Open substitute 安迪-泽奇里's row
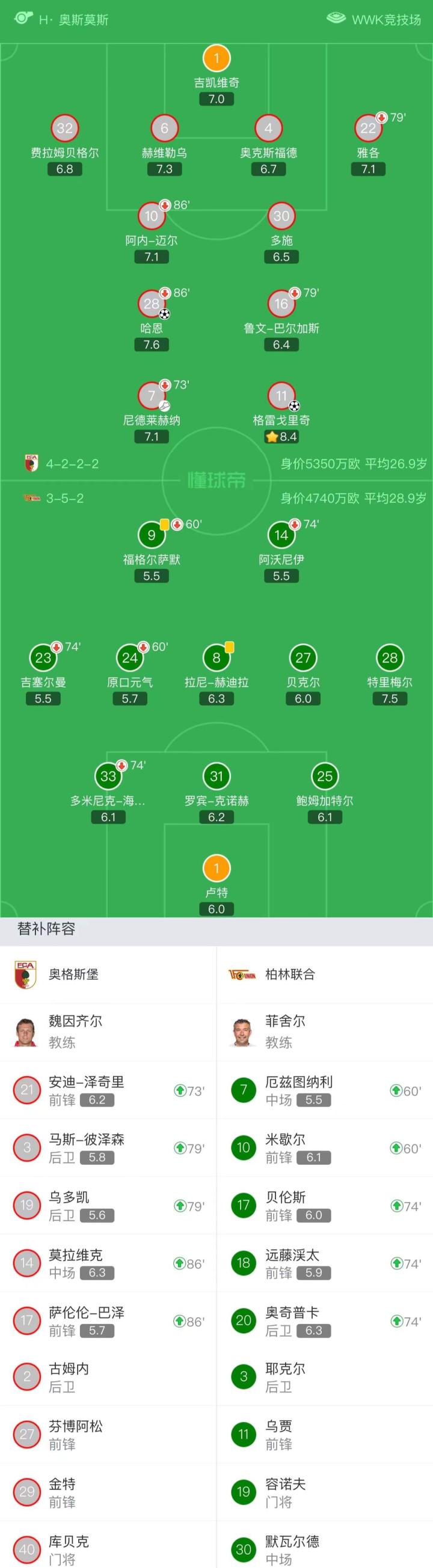Viewport: 433px width, 1568px height. pyautogui.click(x=108, y=1090)
